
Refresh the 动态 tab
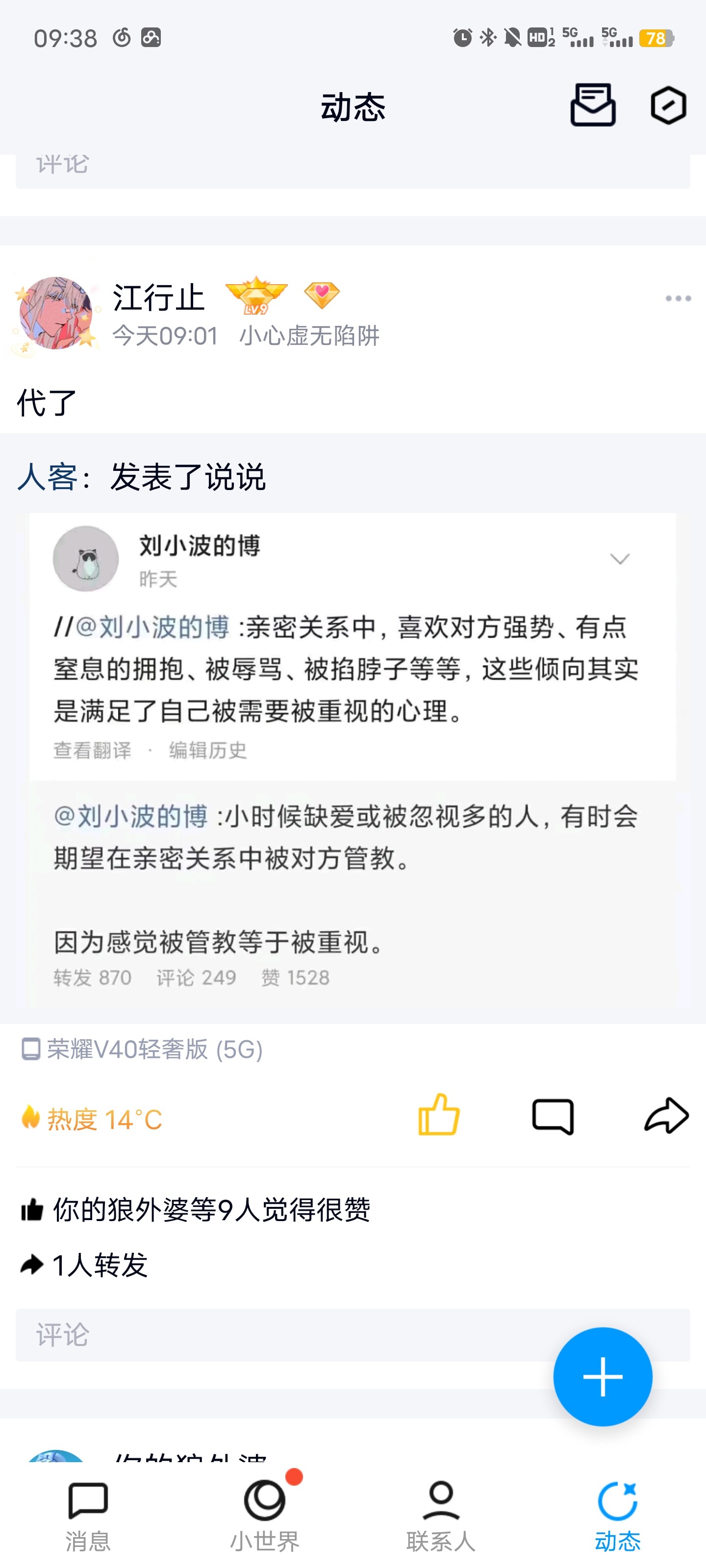[617, 1515]
